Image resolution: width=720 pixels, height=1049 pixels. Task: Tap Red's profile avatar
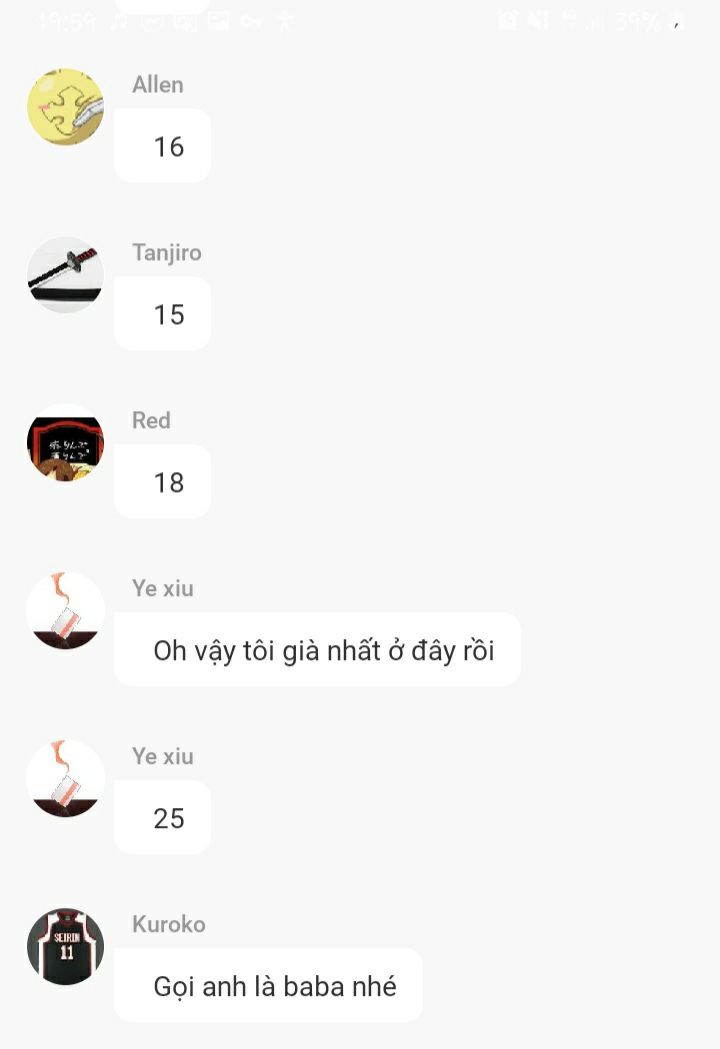pyautogui.click(x=65, y=443)
